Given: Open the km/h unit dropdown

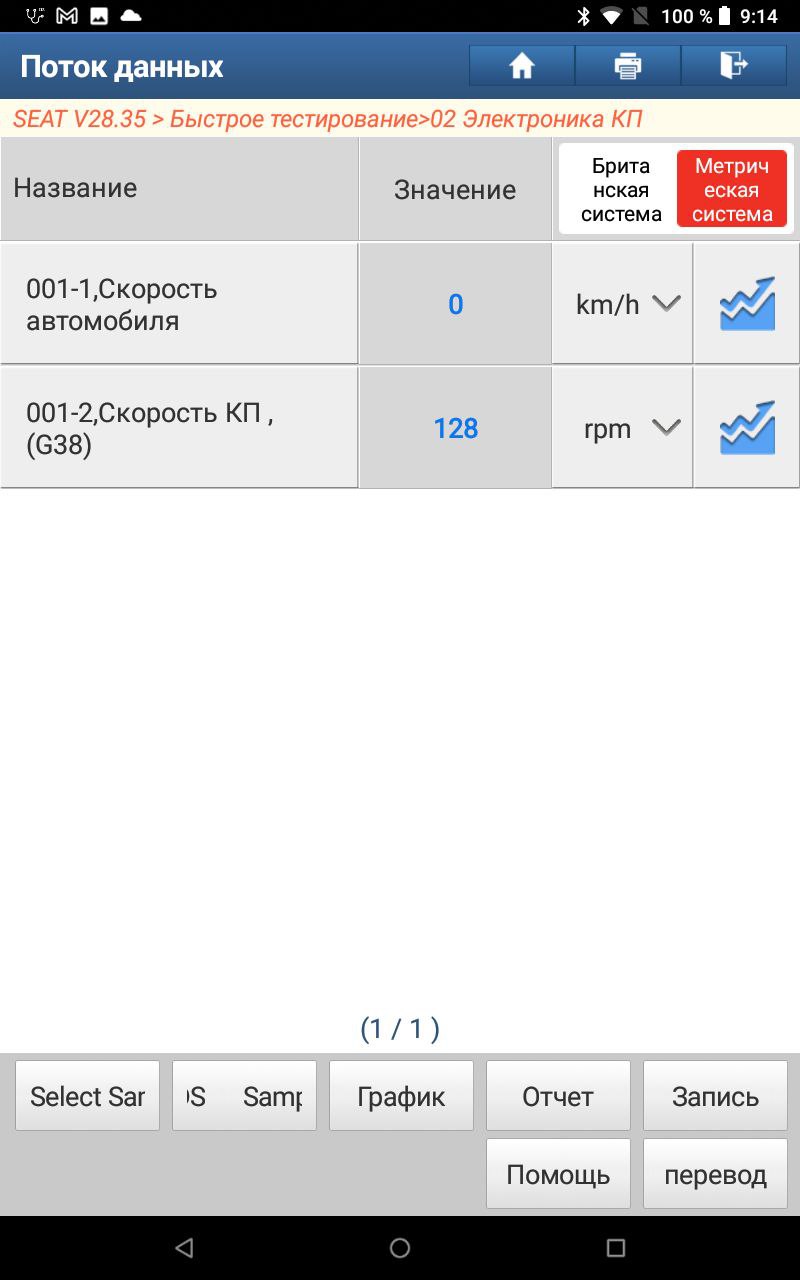Looking at the screenshot, I should (x=622, y=304).
